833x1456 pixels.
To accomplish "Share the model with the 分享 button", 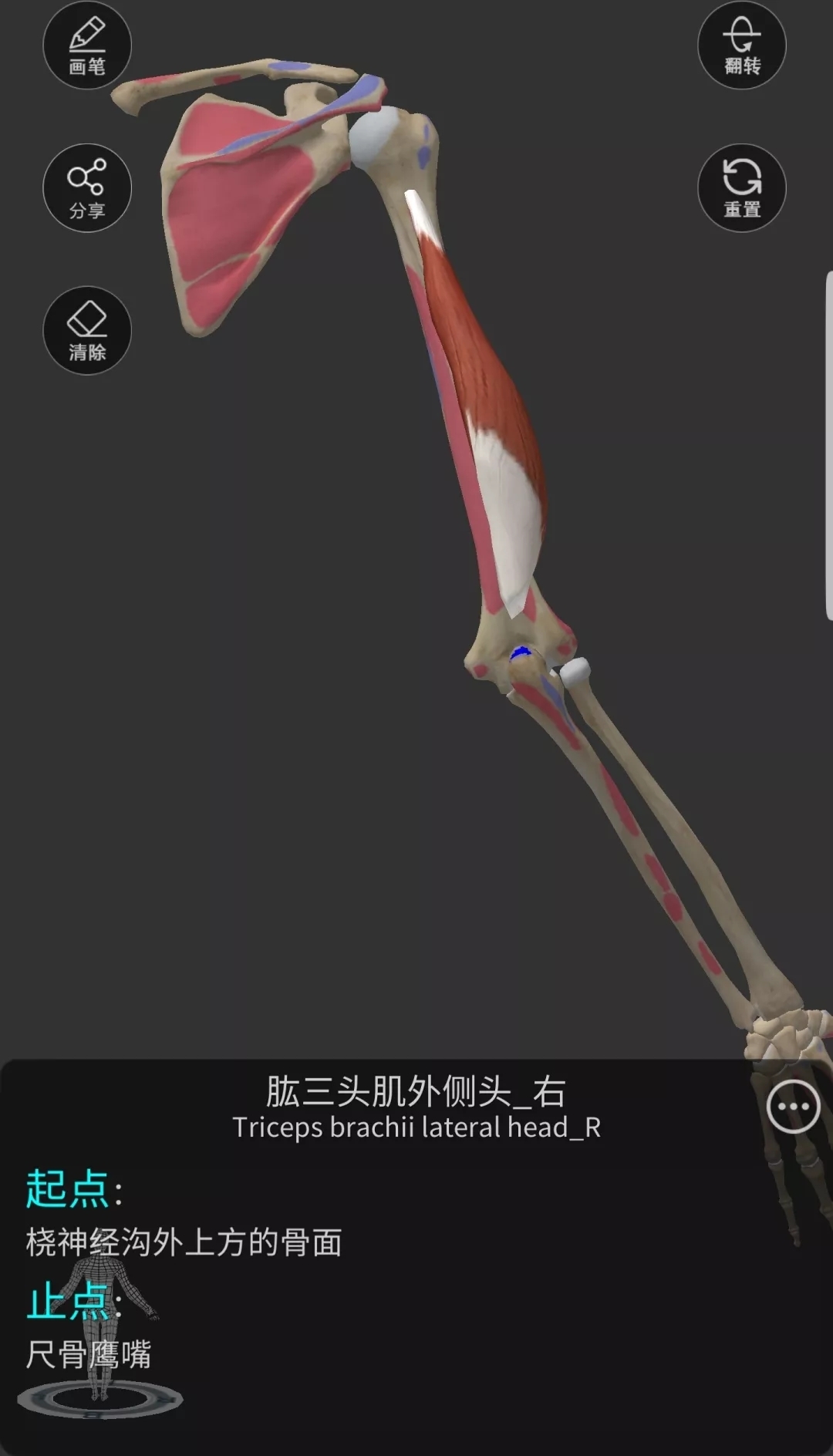I will coord(87,188).
